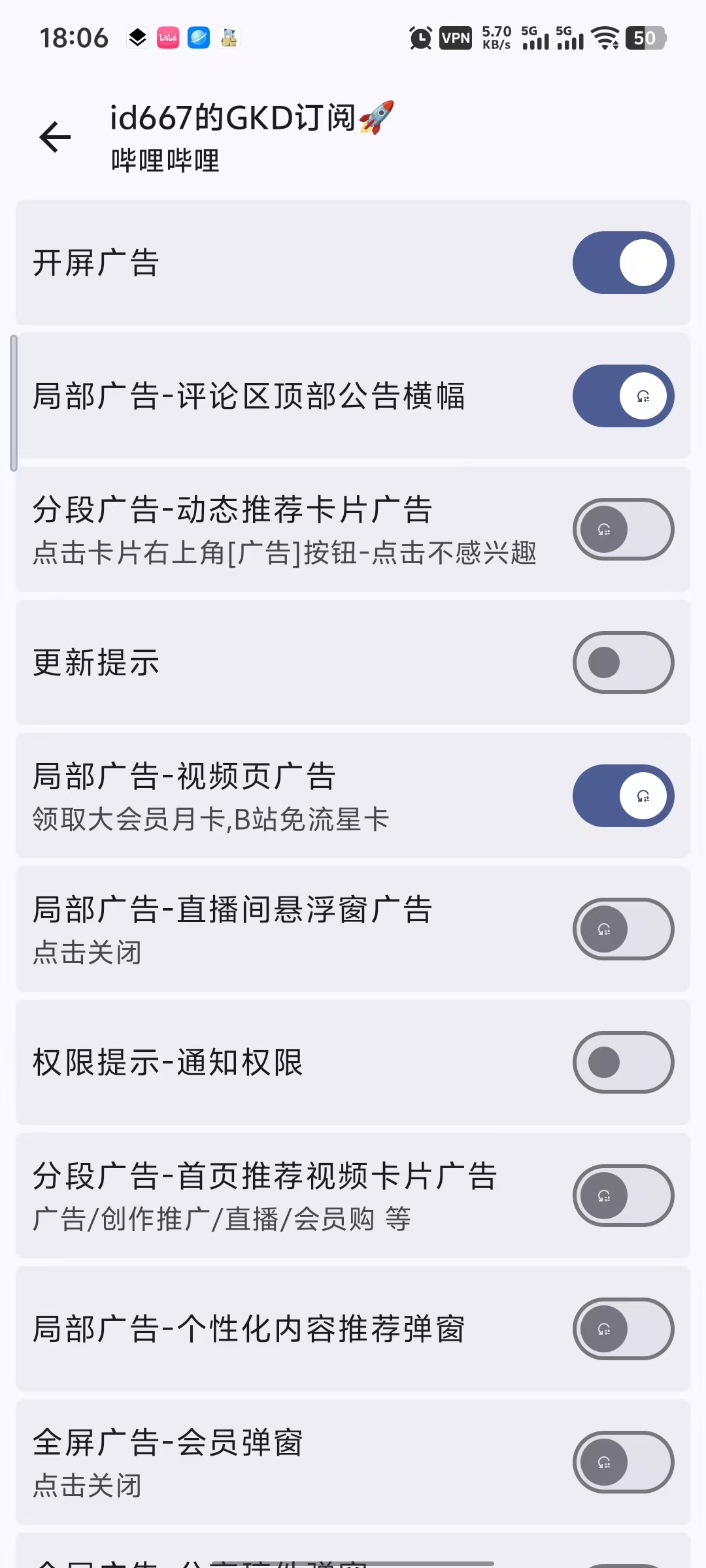Turn on 局部广告-个性化内容推荐弹窗
This screenshot has width=706, height=1568.
(x=623, y=1329)
